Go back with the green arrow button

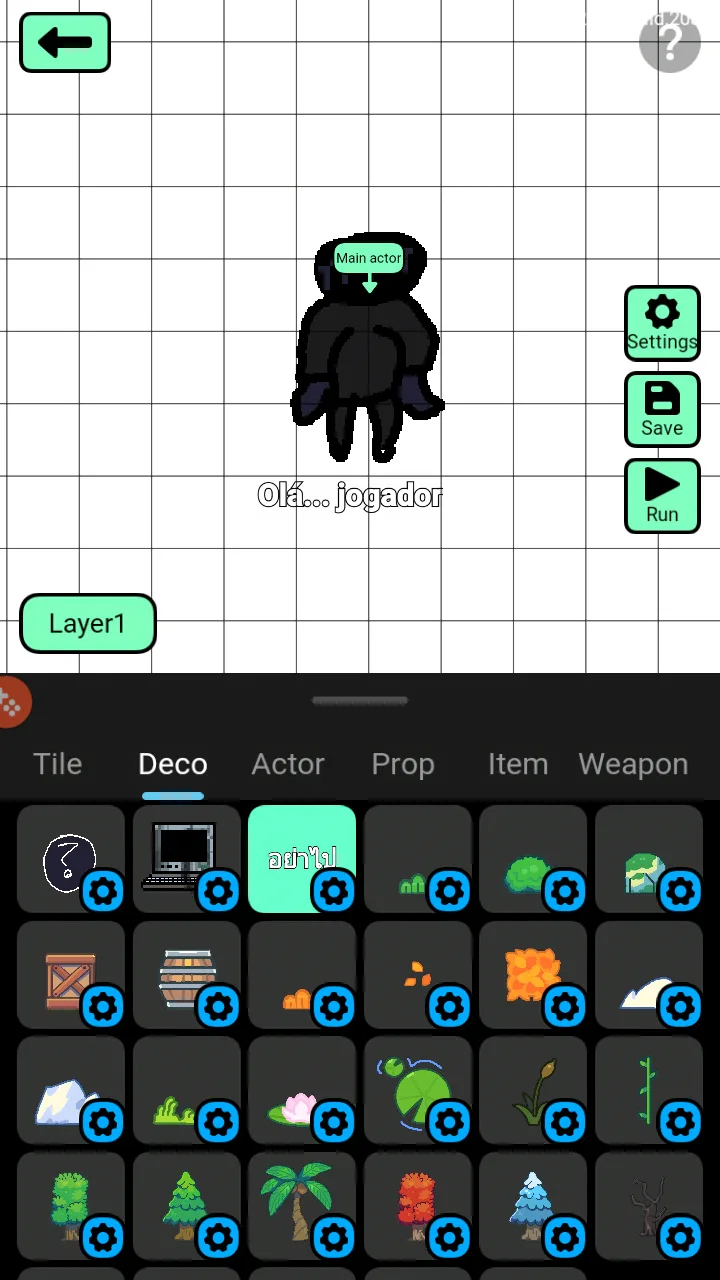(x=65, y=43)
